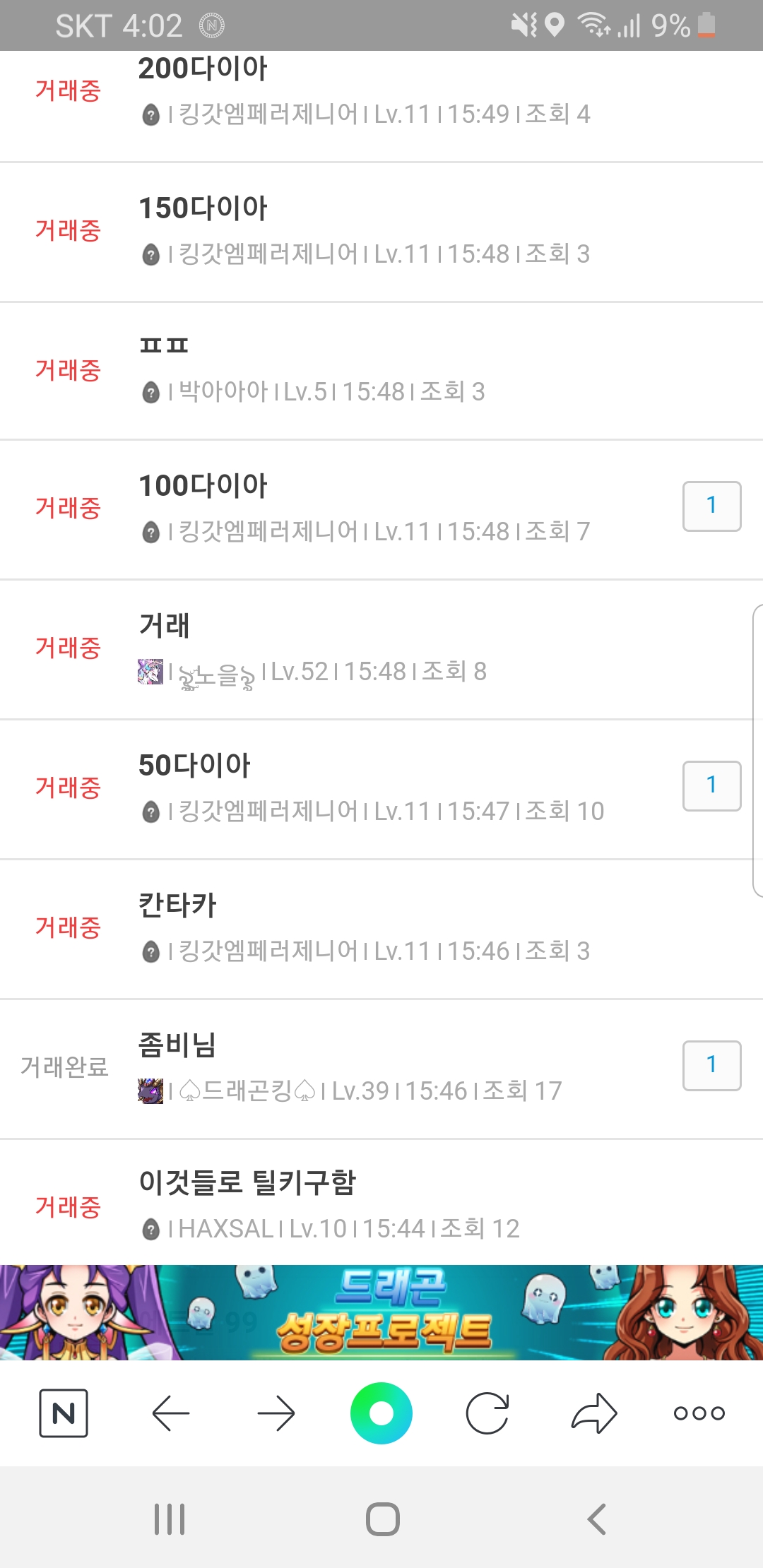Open the 200다이아 post
Image resolution: width=763 pixels, height=1568 pixels.
pyautogui.click(x=203, y=69)
